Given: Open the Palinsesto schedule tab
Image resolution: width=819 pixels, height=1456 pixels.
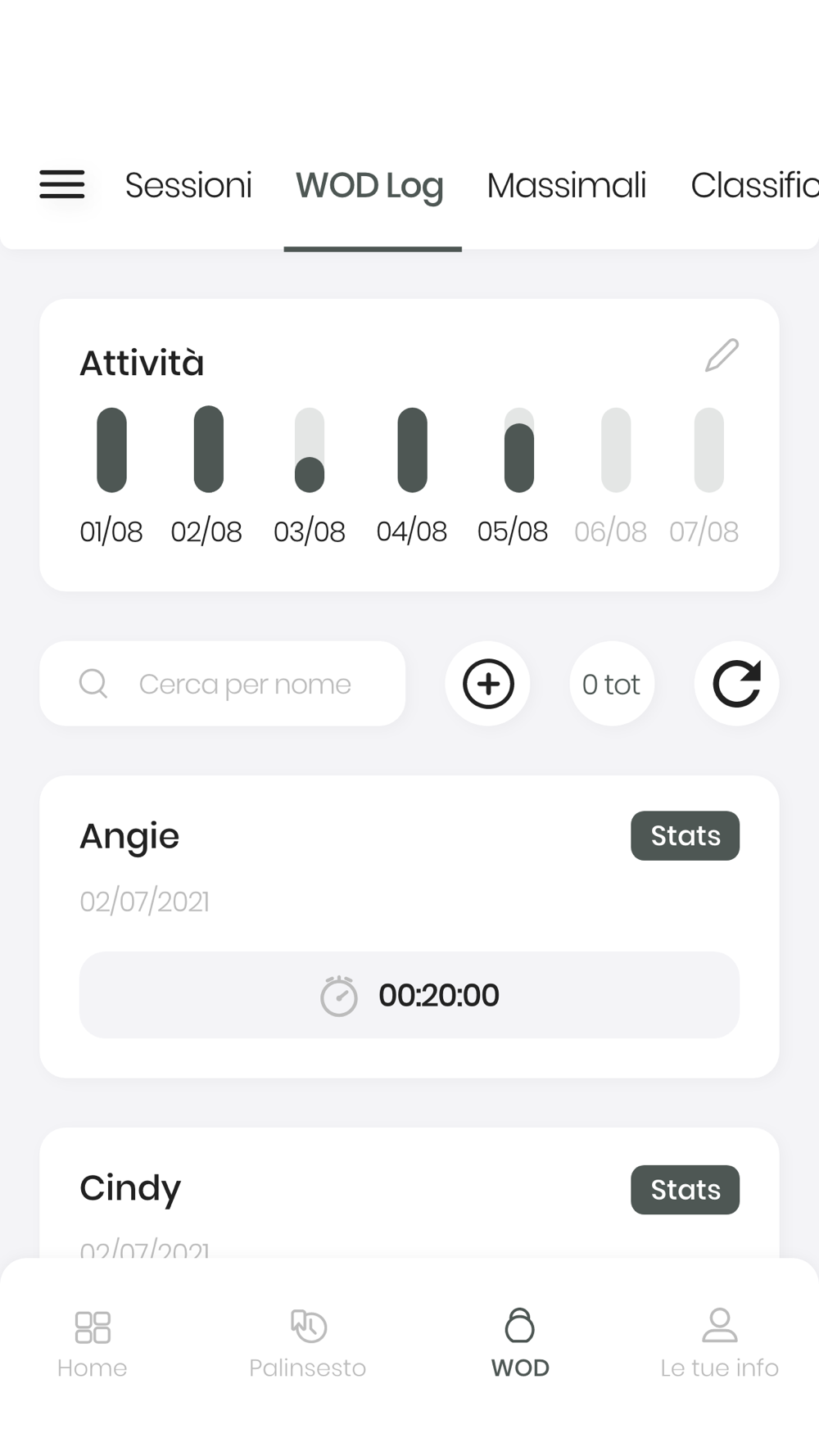Looking at the screenshot, I should pyautogui.click(x=308, y=1343).
